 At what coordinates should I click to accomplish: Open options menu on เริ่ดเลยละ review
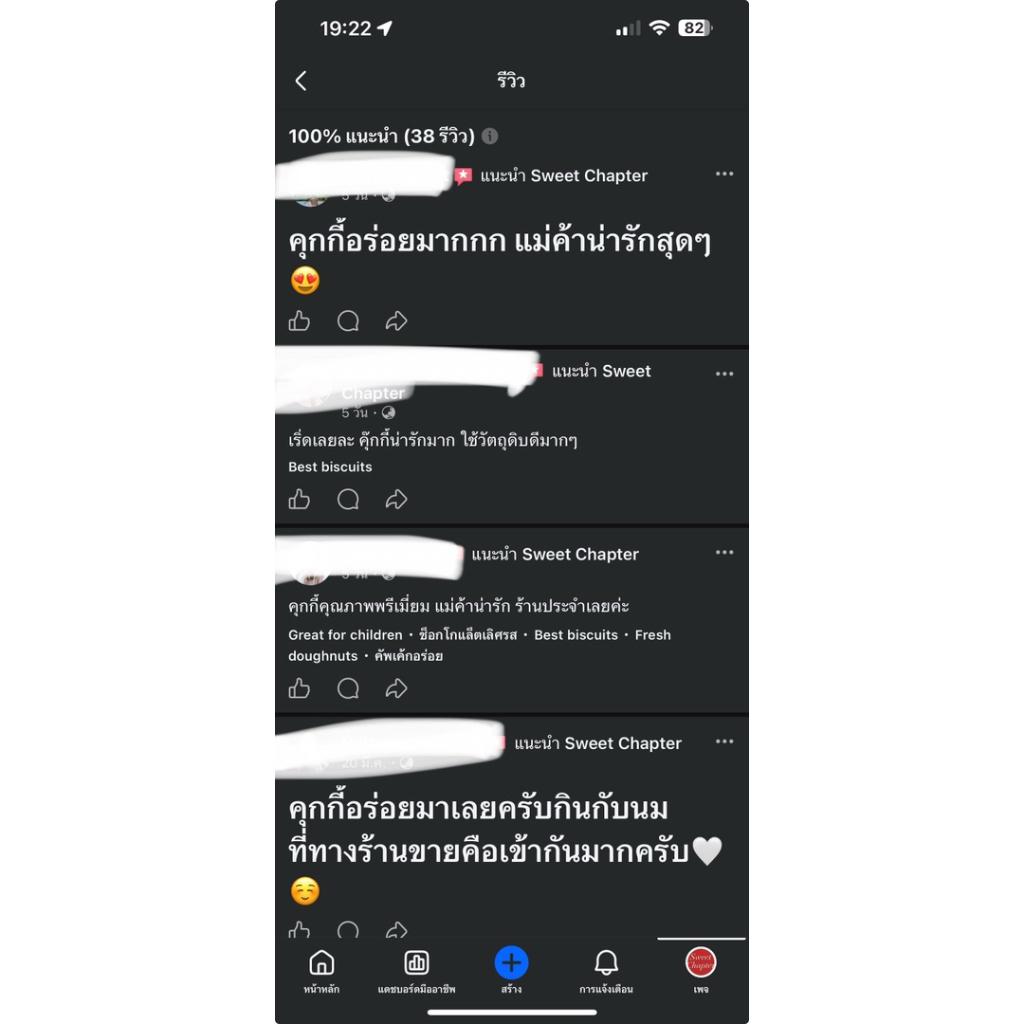[724, 374]
